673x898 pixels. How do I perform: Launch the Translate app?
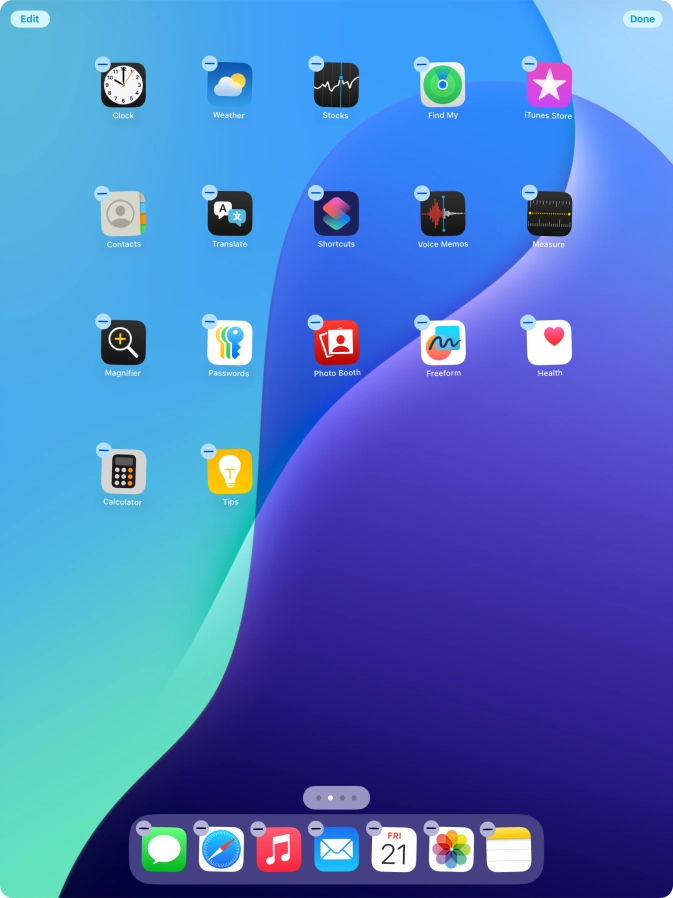[x=230, y=214]
